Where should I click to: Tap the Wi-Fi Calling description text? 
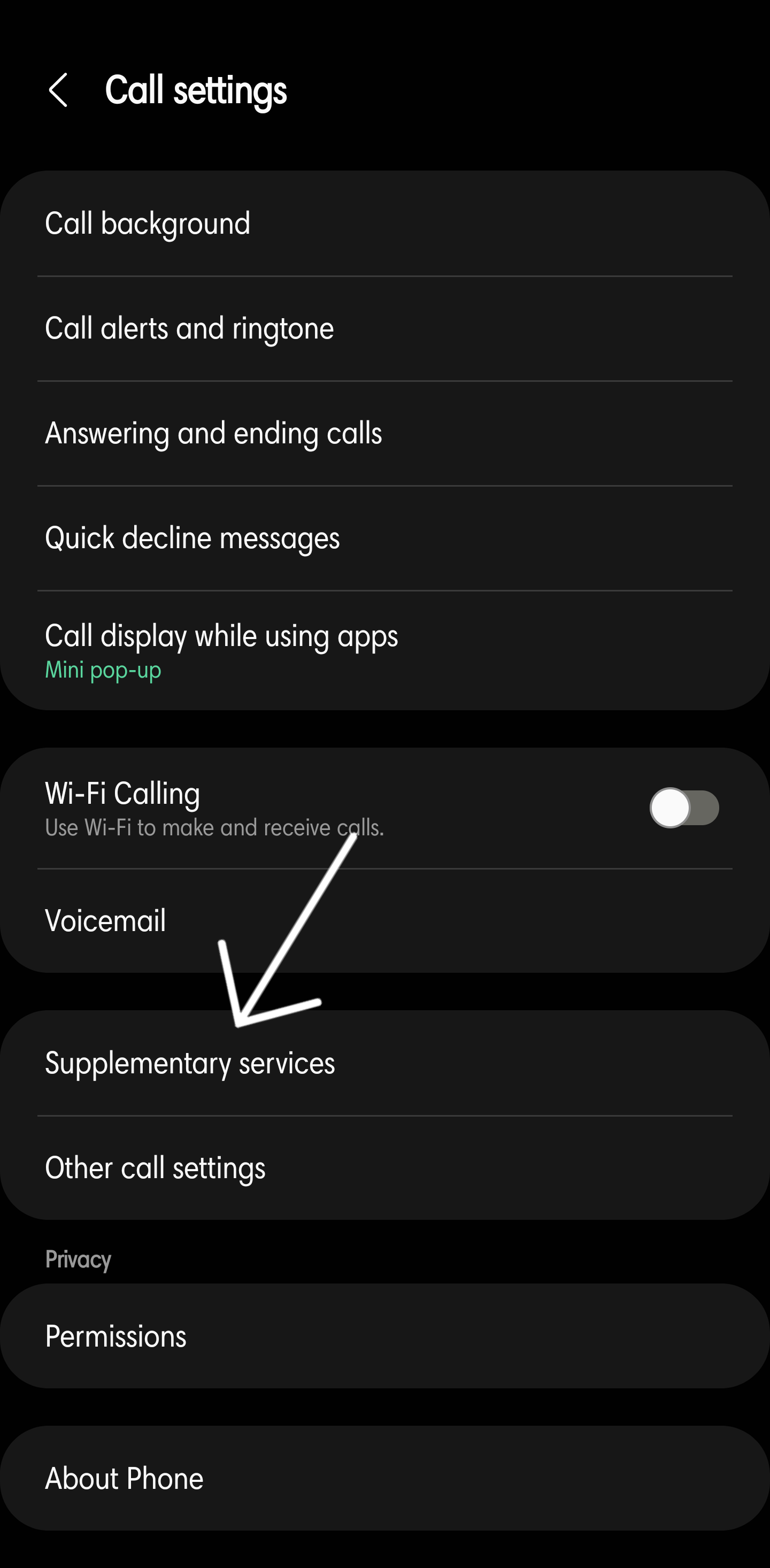(x=215, y=827)
